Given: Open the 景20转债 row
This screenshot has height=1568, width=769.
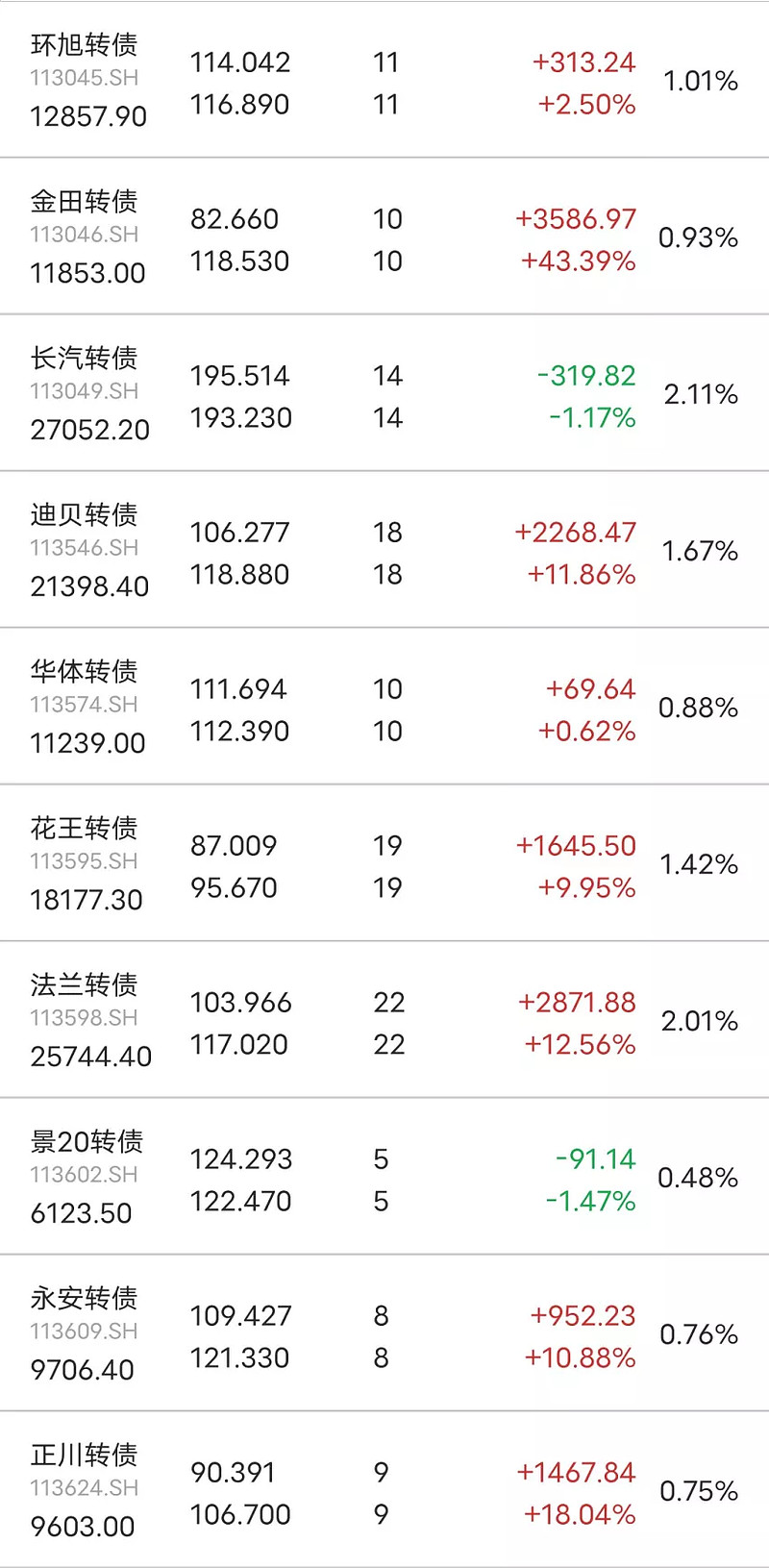Looking at the screenshot, I should [x=384, y=1177].
